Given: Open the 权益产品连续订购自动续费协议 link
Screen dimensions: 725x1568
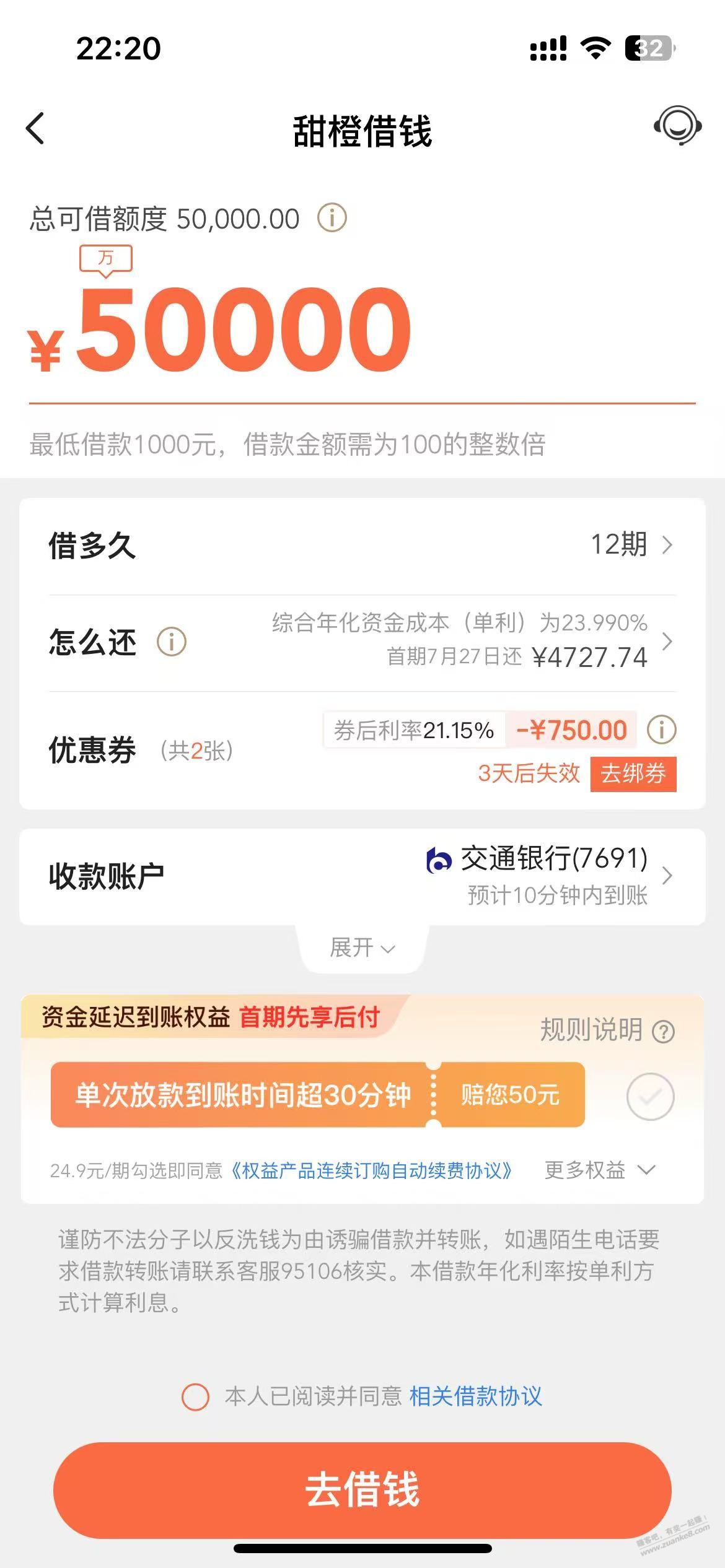Looking at the screenshot, I should (372, 1170).
